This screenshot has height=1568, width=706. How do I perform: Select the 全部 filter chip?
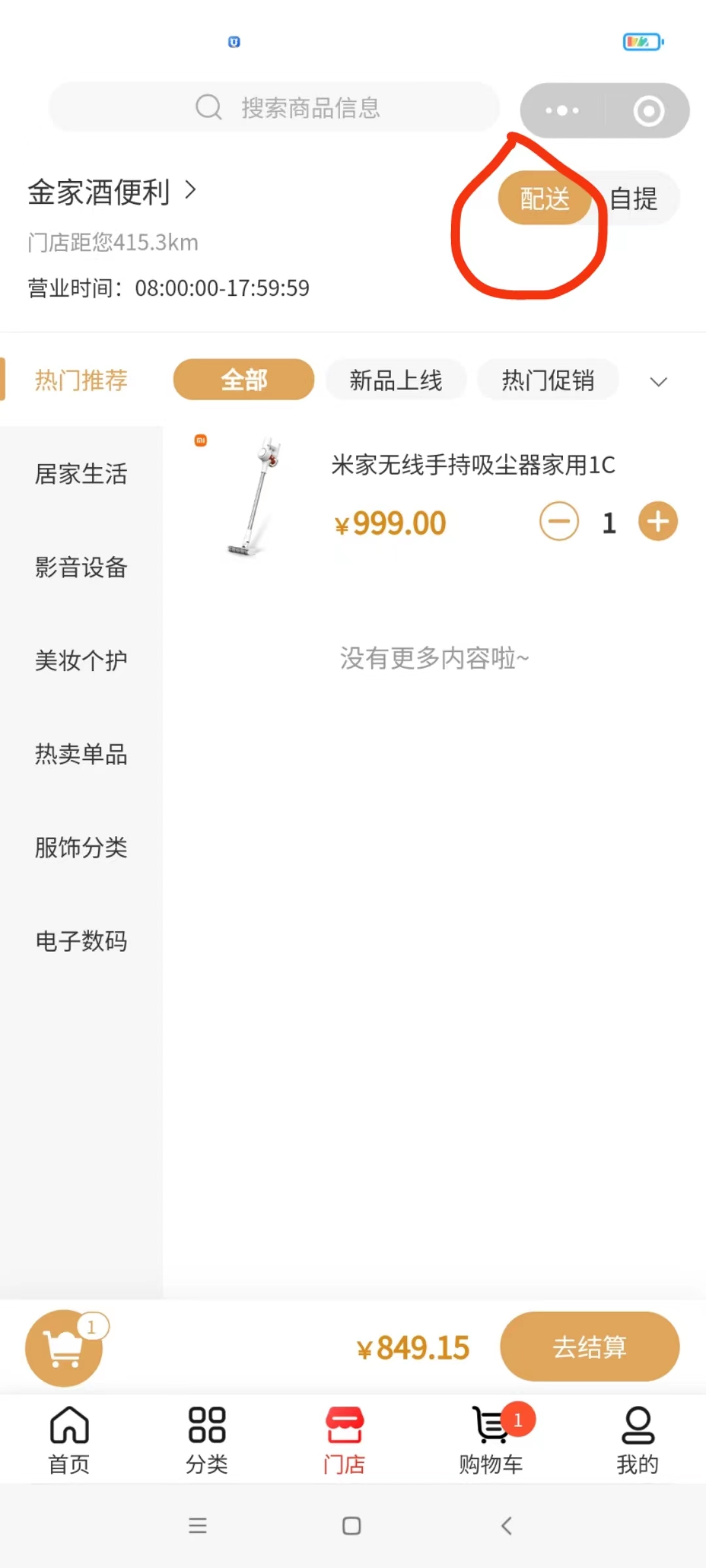(243, 380)
